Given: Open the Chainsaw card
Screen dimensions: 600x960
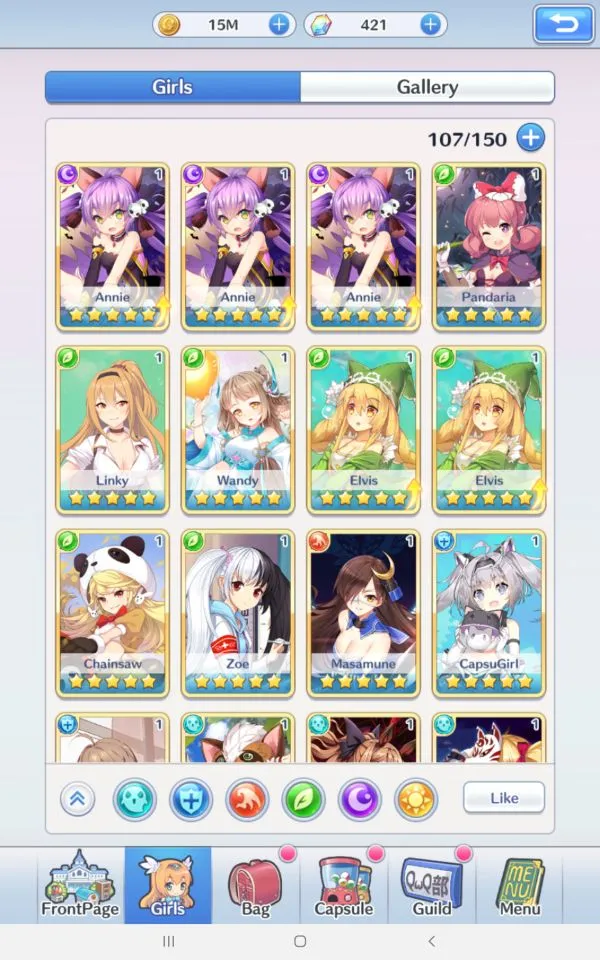Looking at the screenshot, I should [113, 613].
